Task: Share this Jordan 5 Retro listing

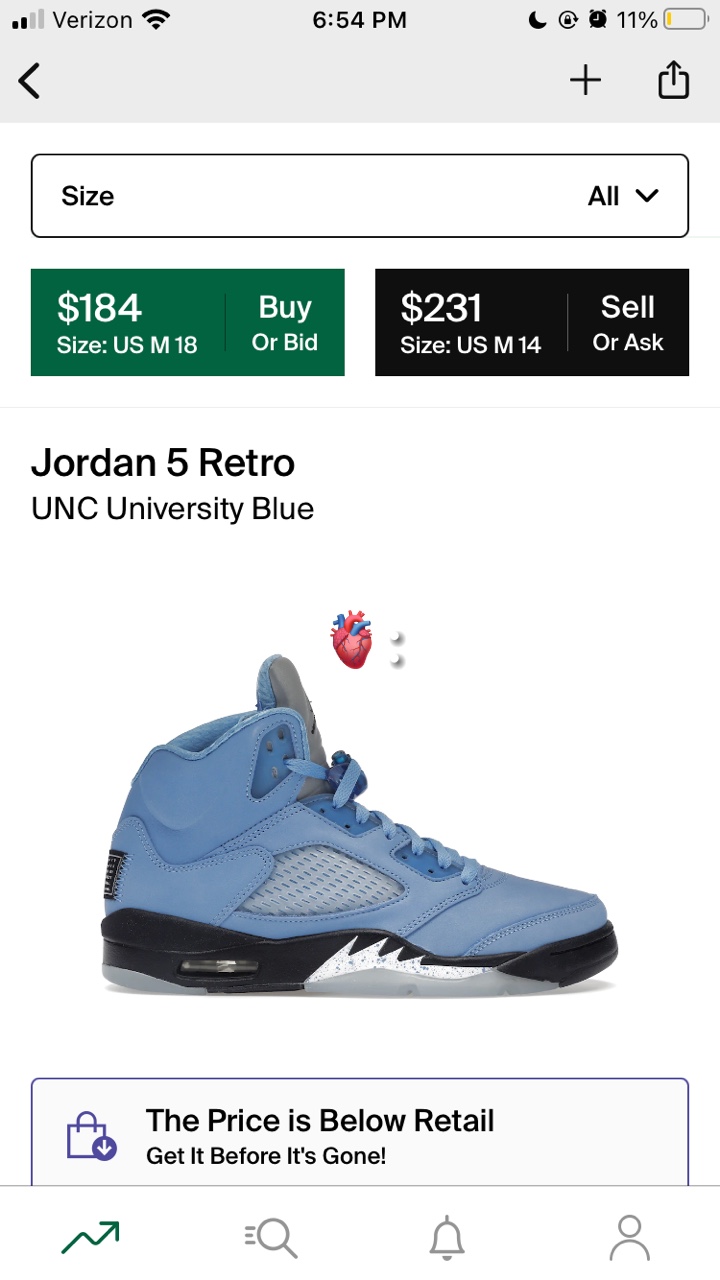Action: (673, 81)
